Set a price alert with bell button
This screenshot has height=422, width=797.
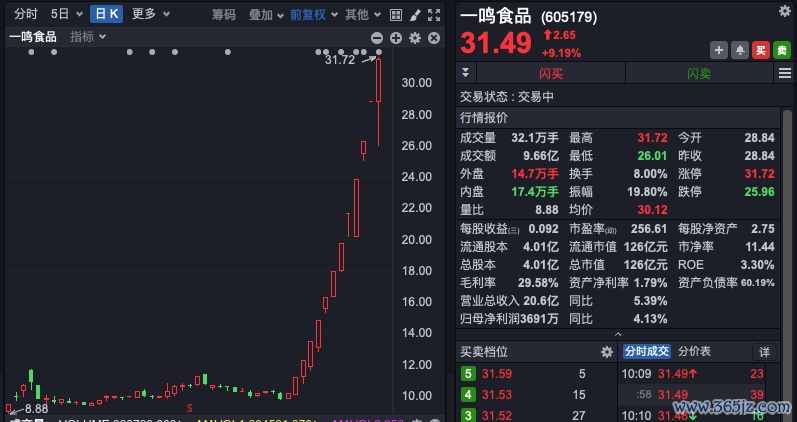click(740, 50)
